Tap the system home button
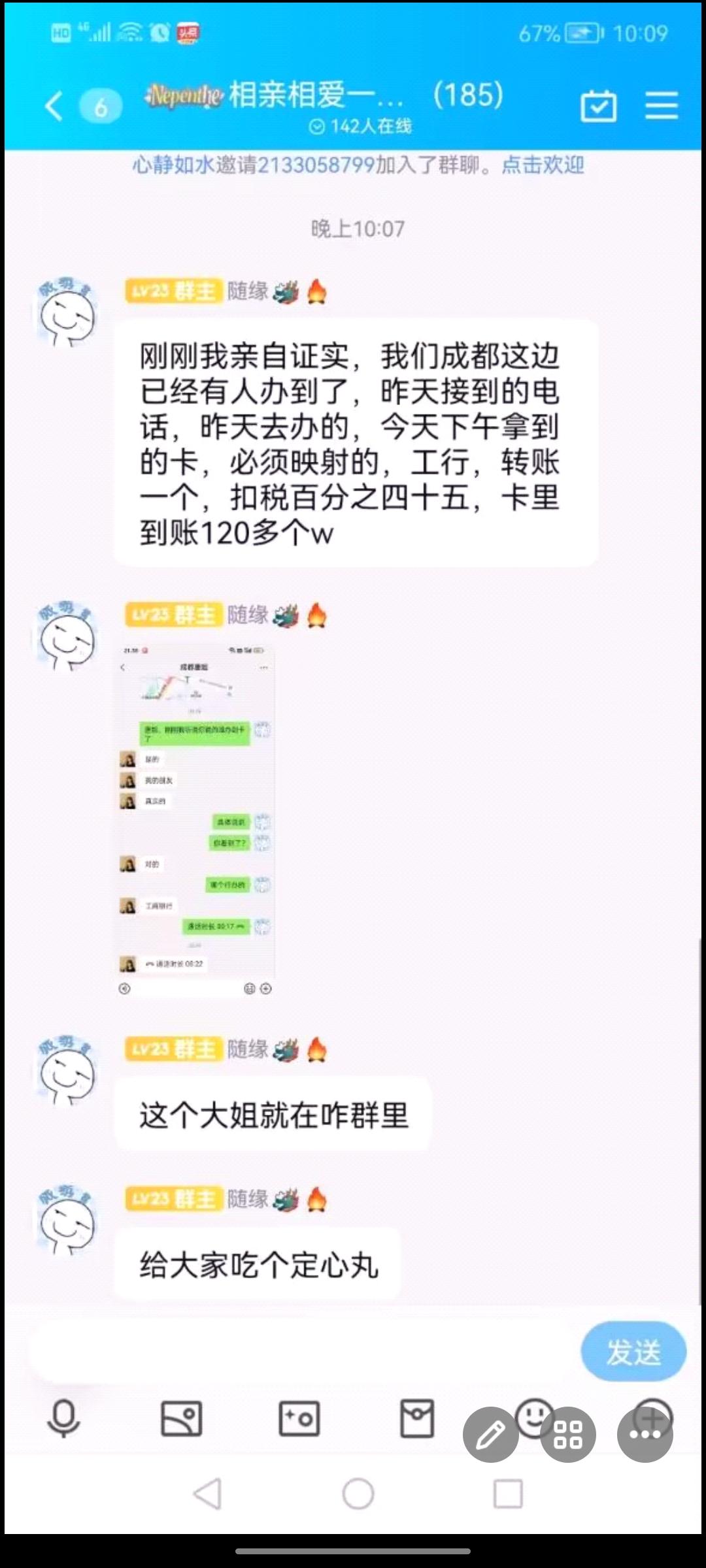Screen dimensions: 706x1568 tap(358, 1494)
